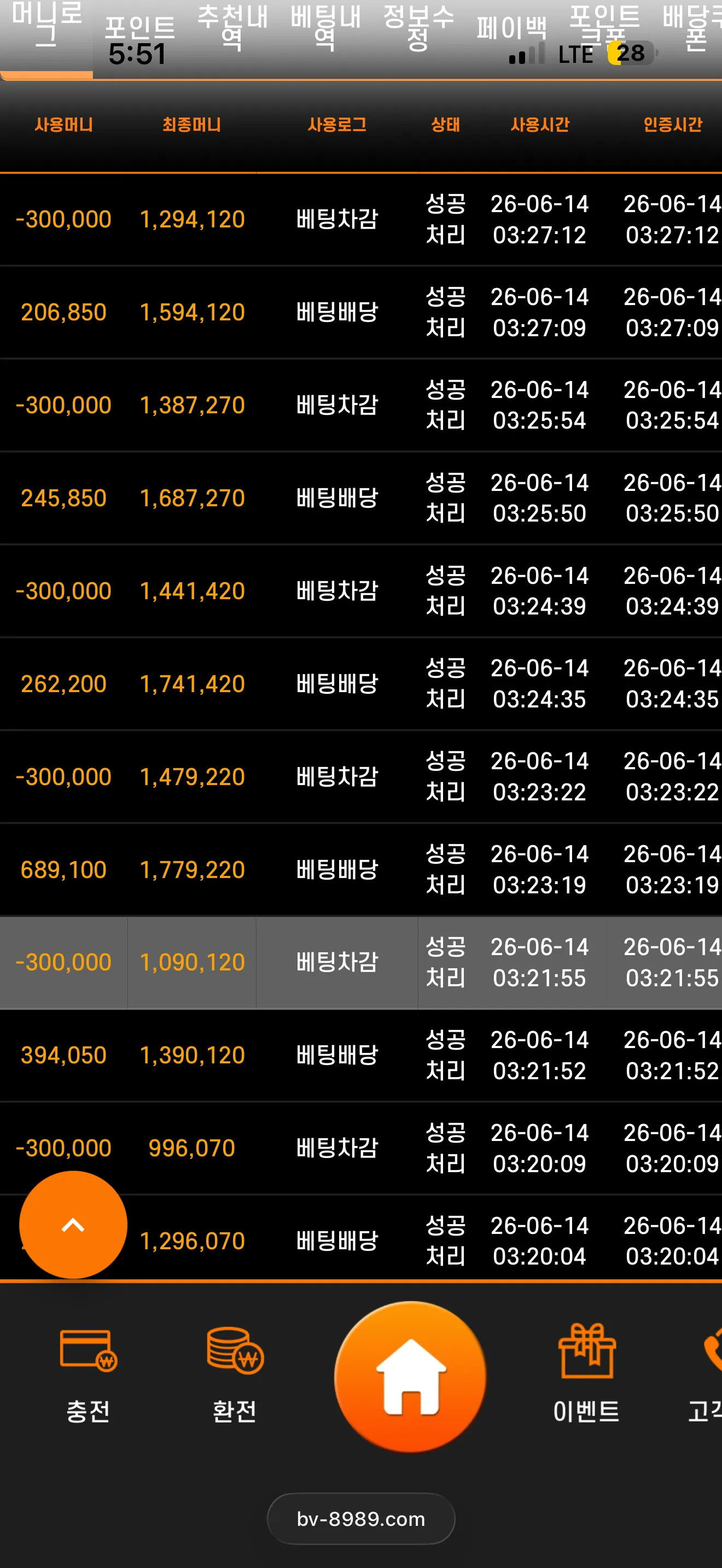The image size is (722, 1568).
Task: Go to the home screen button
Action: pos(410,1377)
